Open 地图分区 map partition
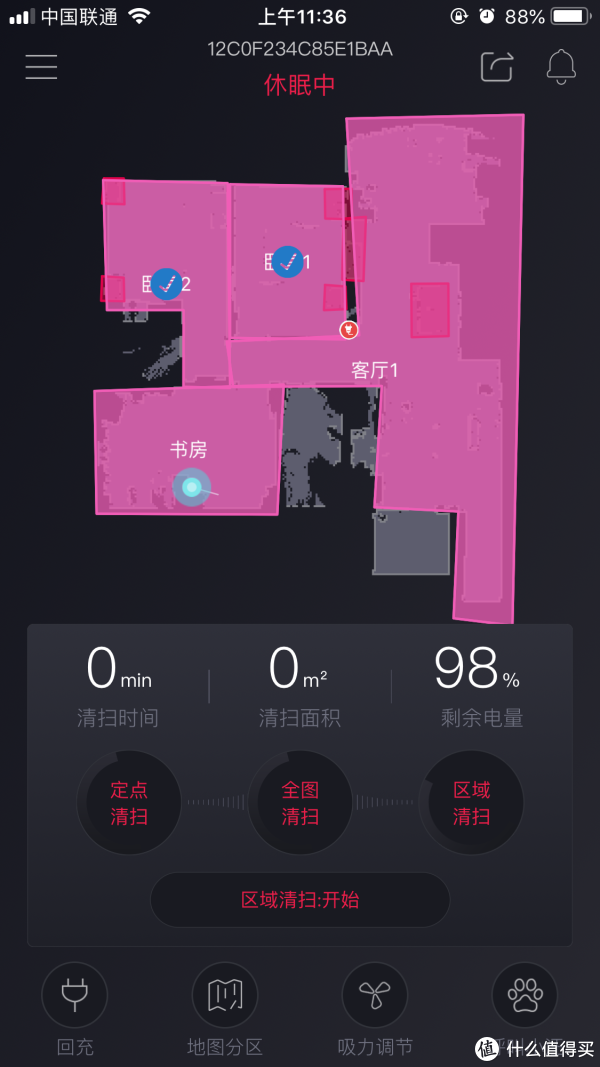Viewport: 600px width, 1067px height. 225,995
